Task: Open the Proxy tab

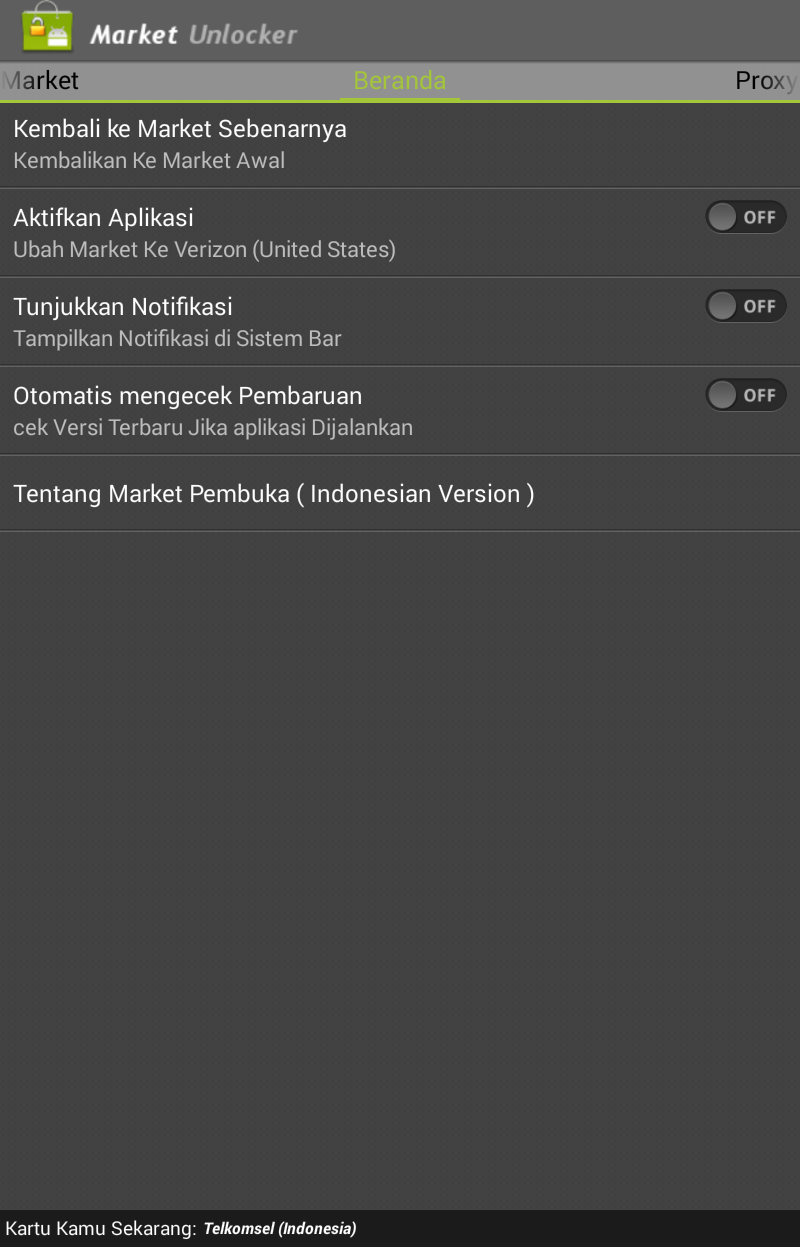Action: tap(765, 81)
